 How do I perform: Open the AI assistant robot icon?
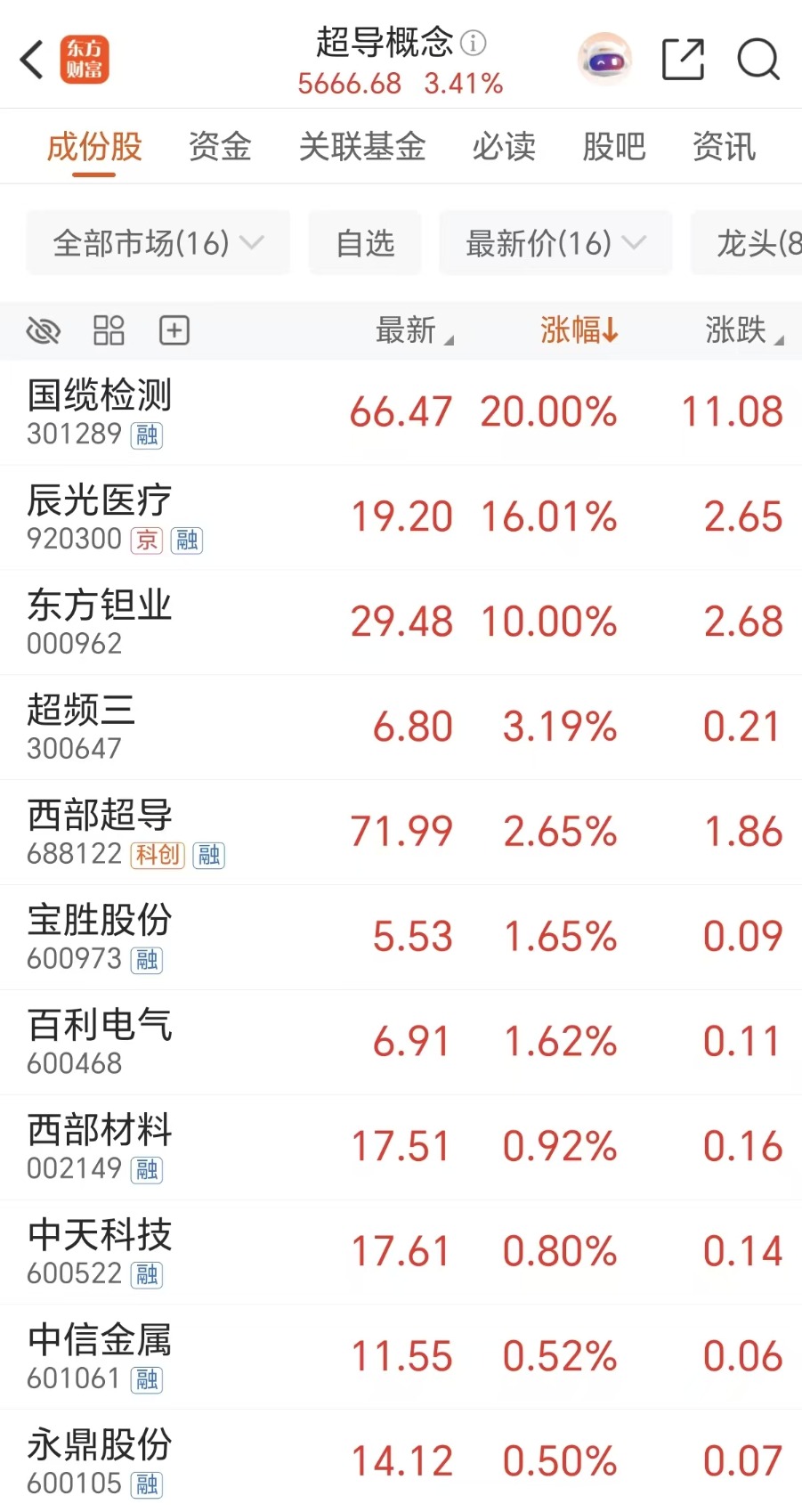coord(604,60)
